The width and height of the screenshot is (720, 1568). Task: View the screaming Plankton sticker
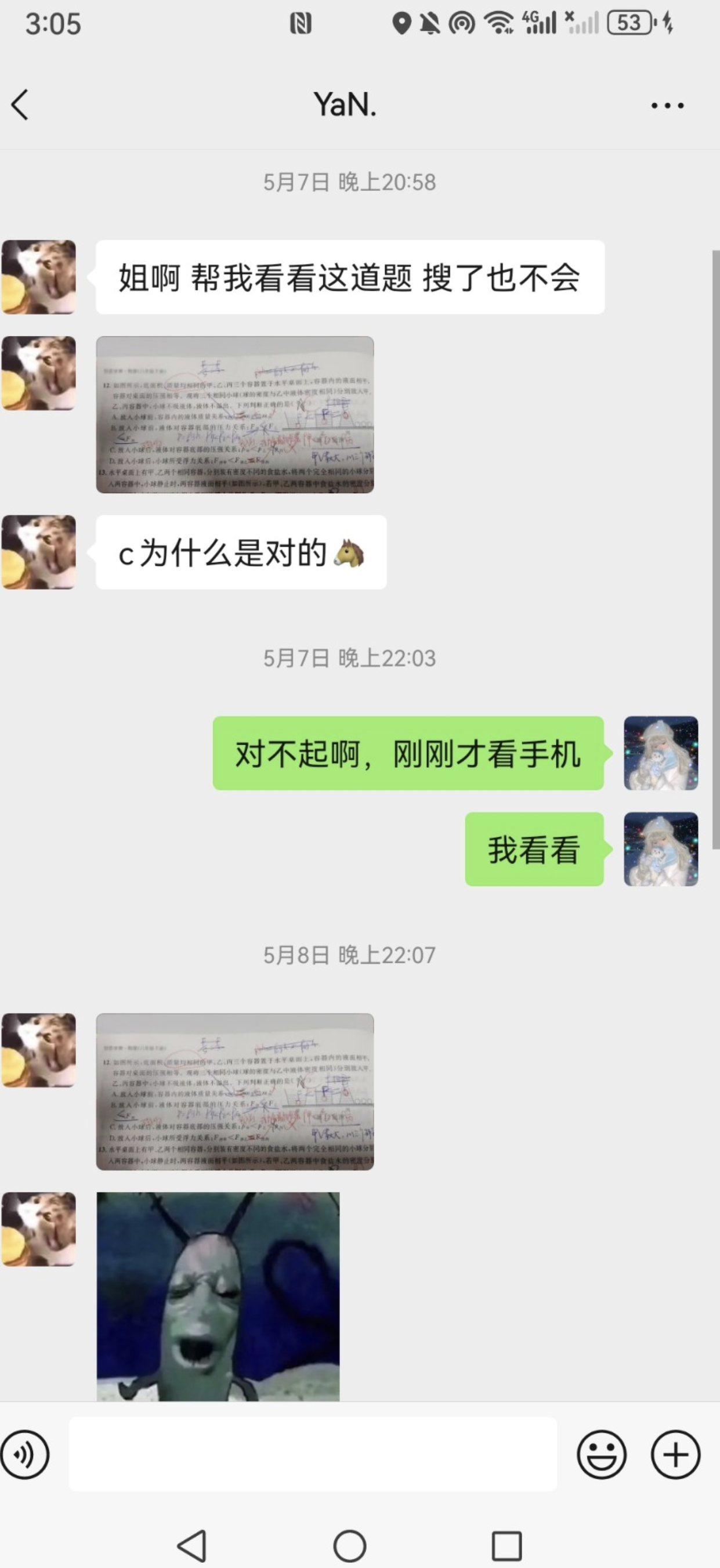coord(218,1296)
